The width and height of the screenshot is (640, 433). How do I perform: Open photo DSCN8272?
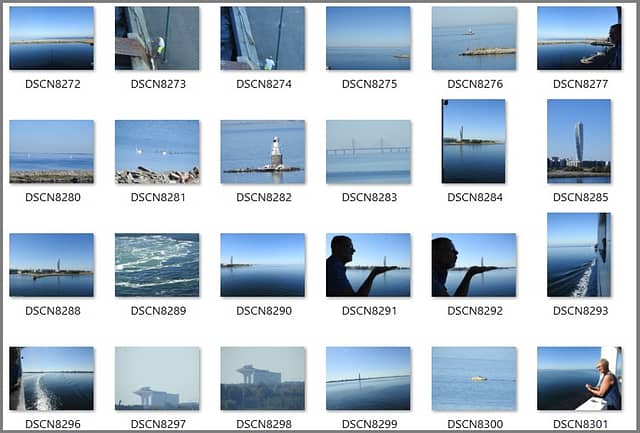pos(51,38)
